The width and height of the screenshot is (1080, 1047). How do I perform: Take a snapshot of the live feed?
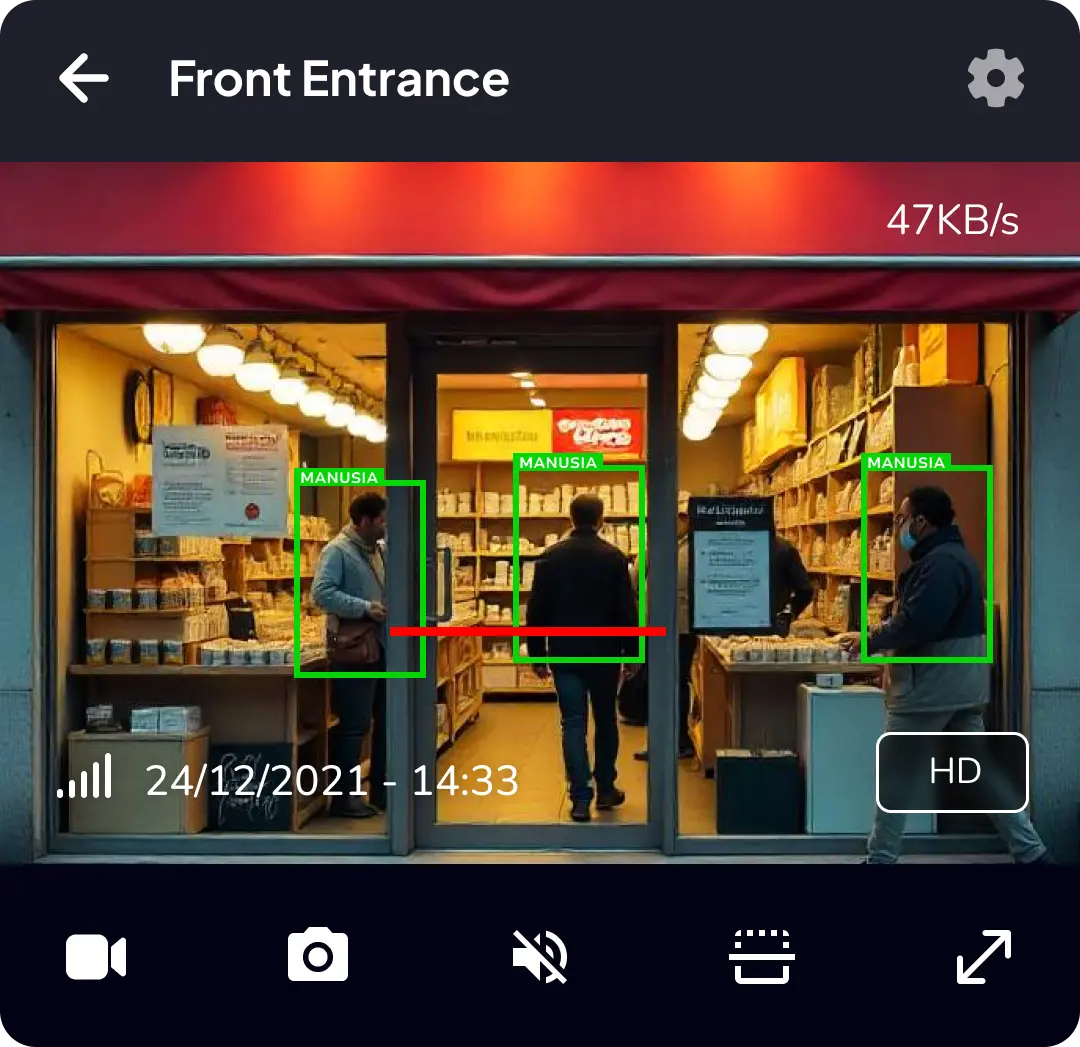318,957
